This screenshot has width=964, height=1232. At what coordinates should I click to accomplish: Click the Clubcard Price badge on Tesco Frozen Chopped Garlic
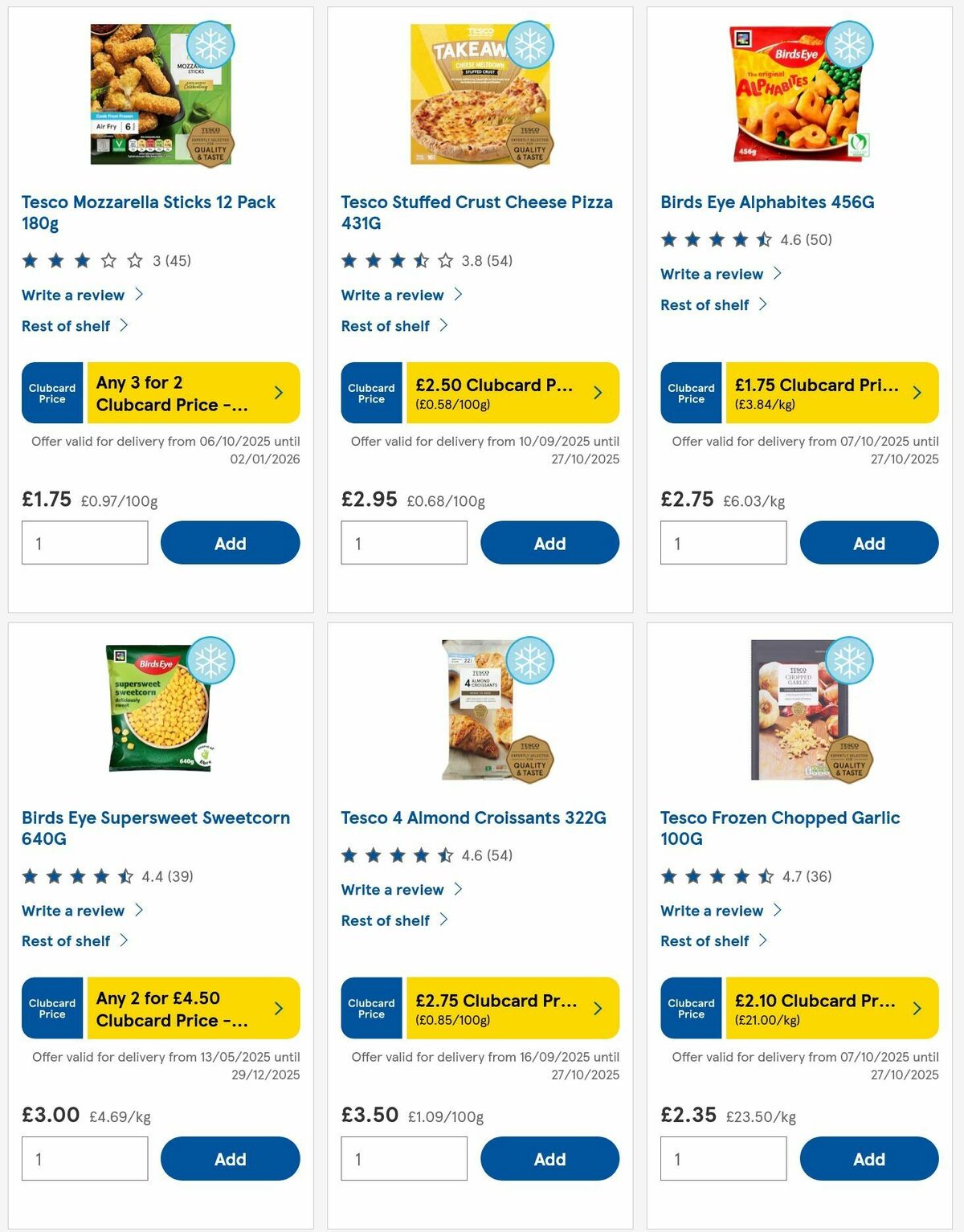click(x=689, y=1008)
